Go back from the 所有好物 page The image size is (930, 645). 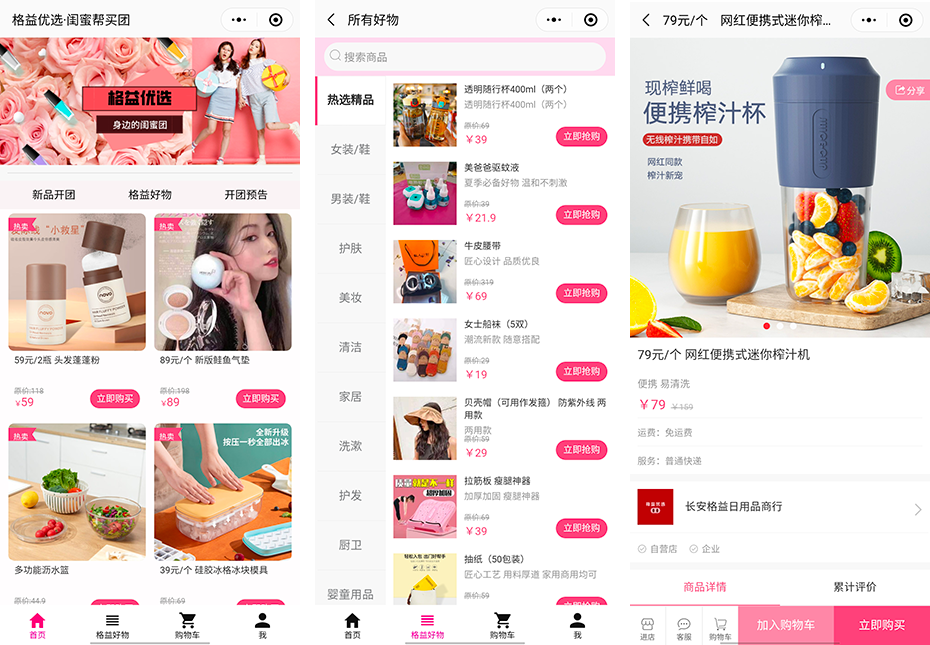pyautogui.click(x=332, y=20)
